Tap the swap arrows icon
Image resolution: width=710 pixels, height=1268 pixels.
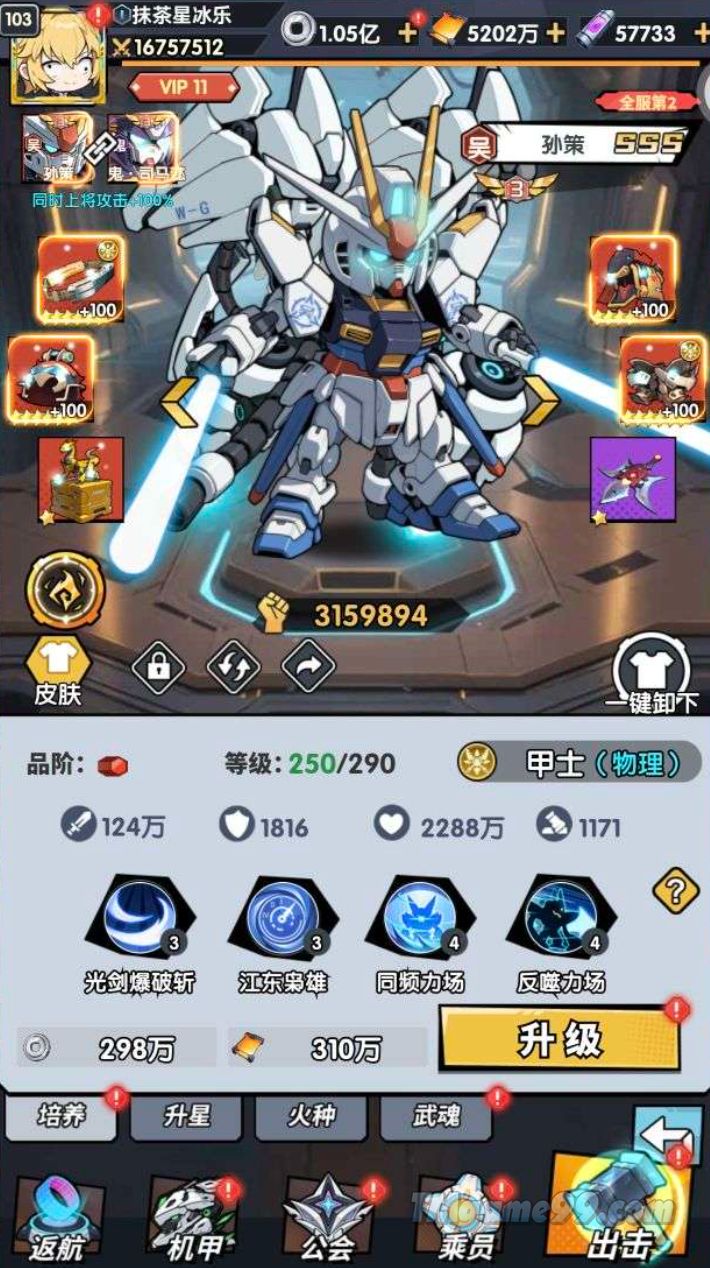[233, 666]
